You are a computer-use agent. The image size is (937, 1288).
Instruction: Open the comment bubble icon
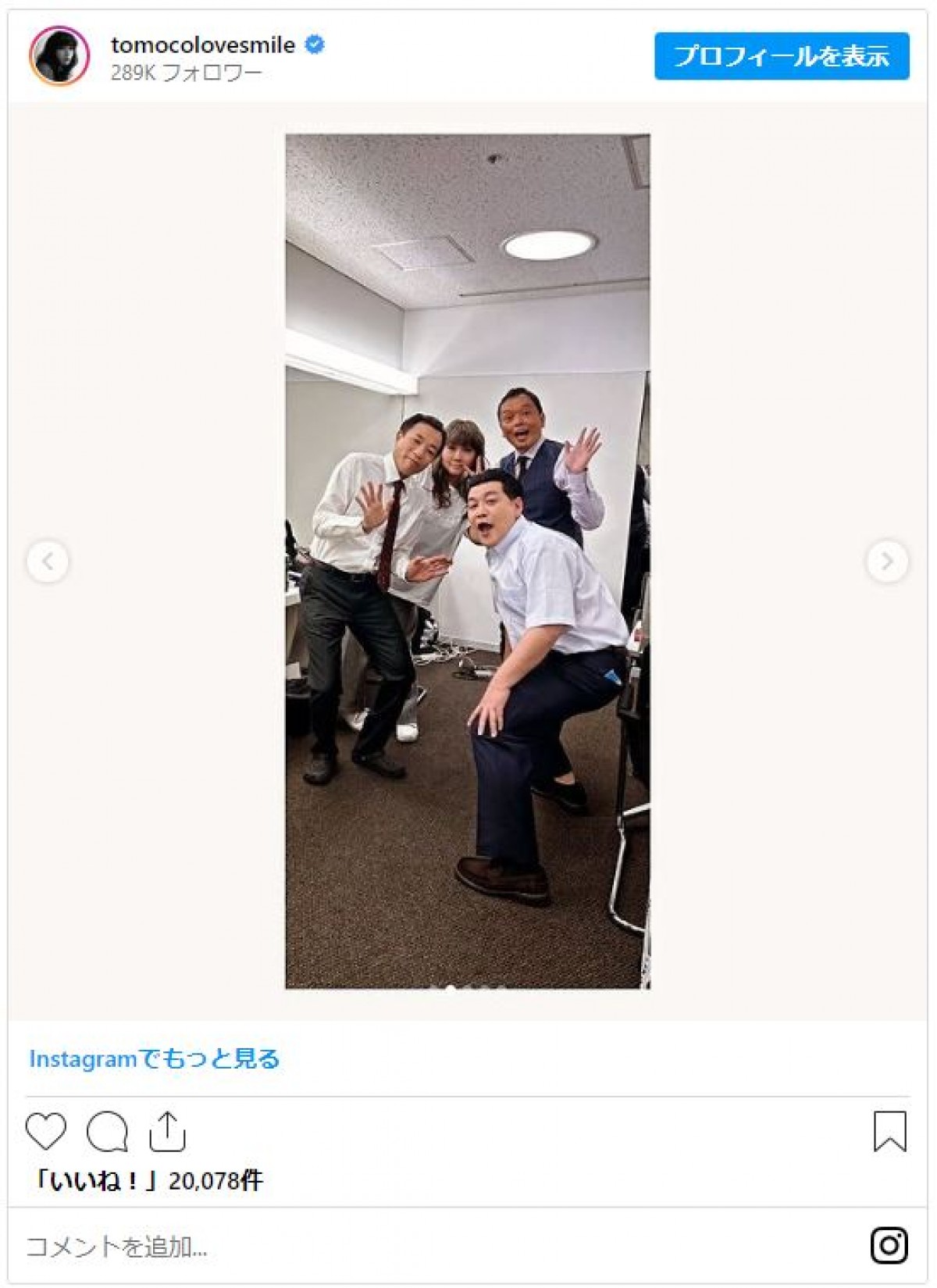(107, 1131)
